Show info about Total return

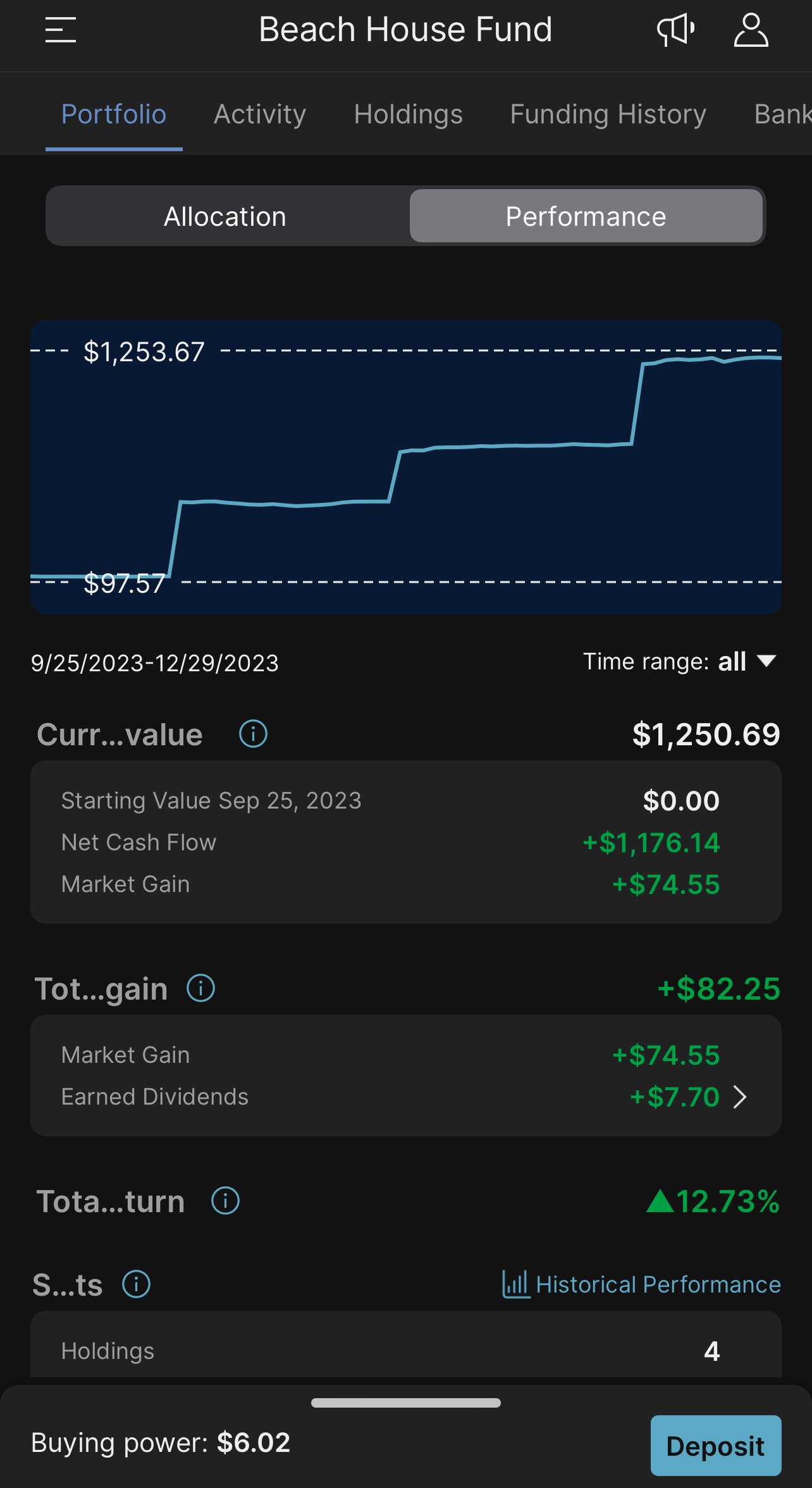(225, 1201)
